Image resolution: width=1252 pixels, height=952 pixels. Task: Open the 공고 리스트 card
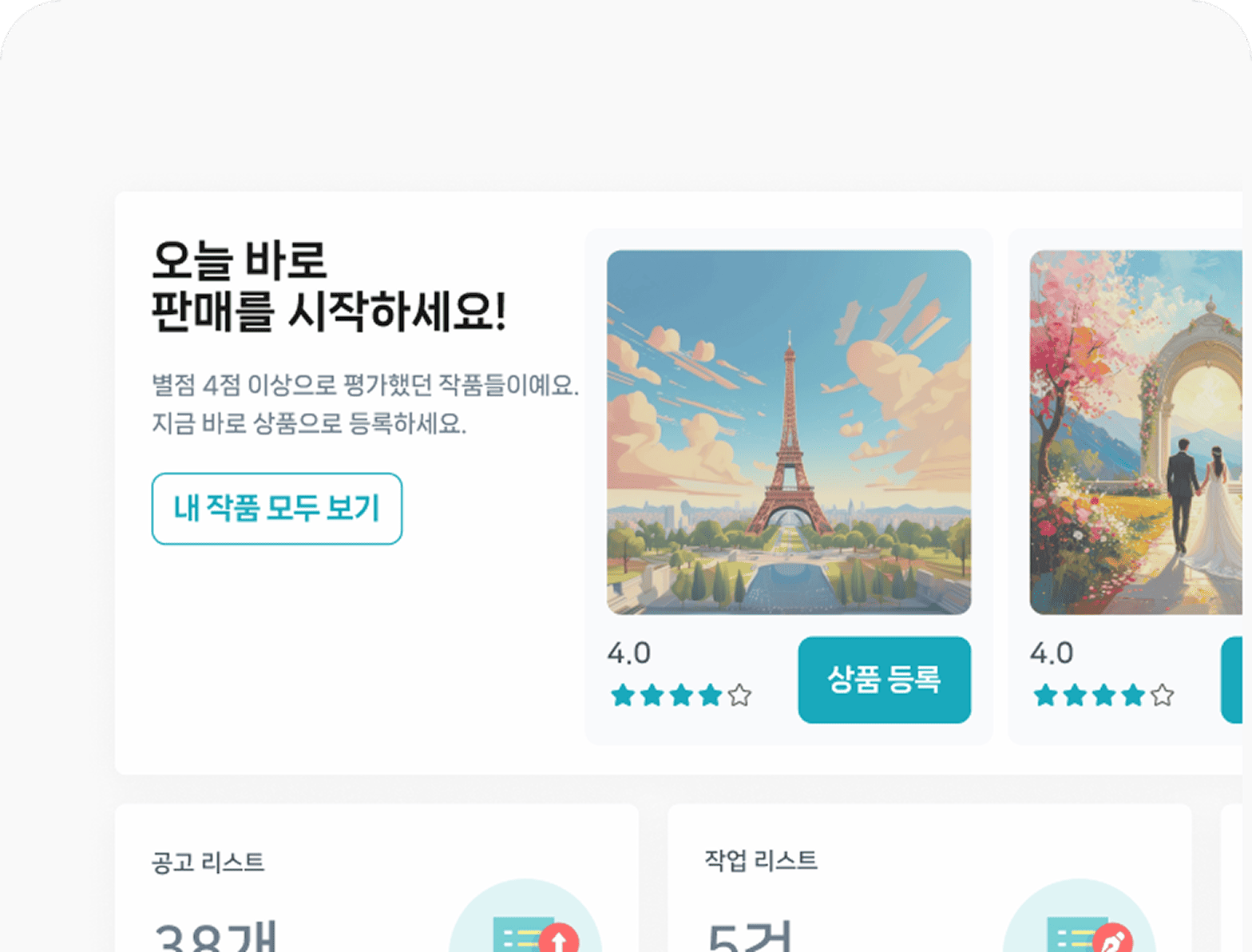(x=376, y=879)
